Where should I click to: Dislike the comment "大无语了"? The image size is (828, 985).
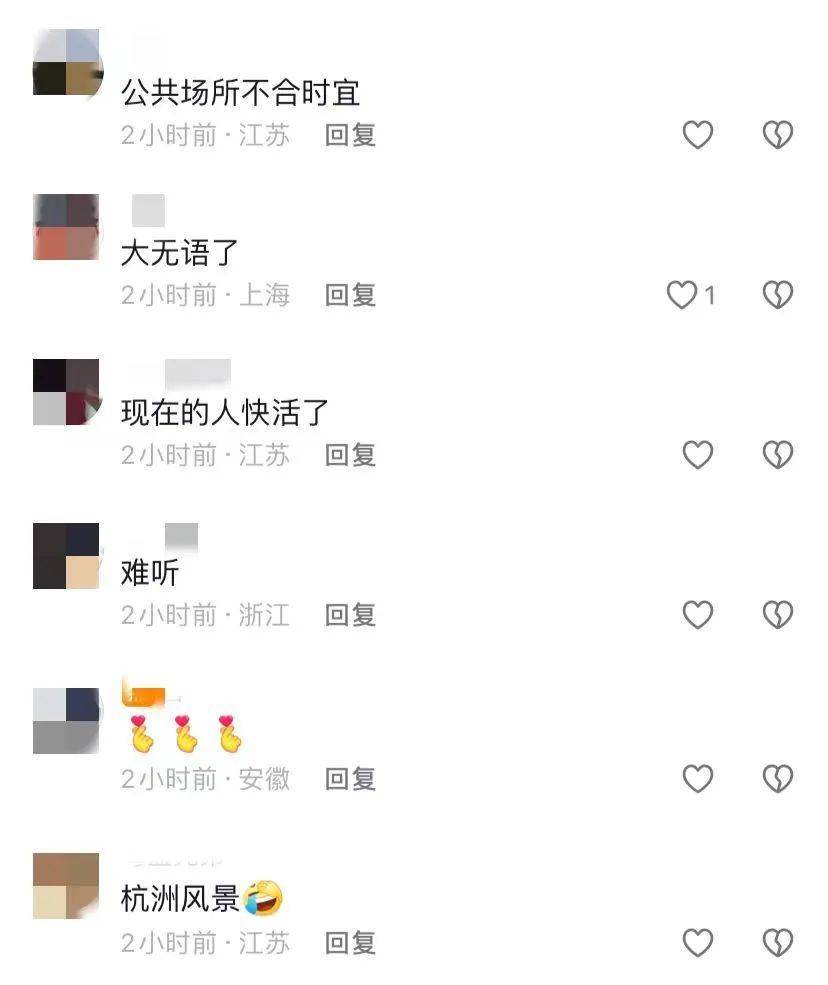[777, 295]
